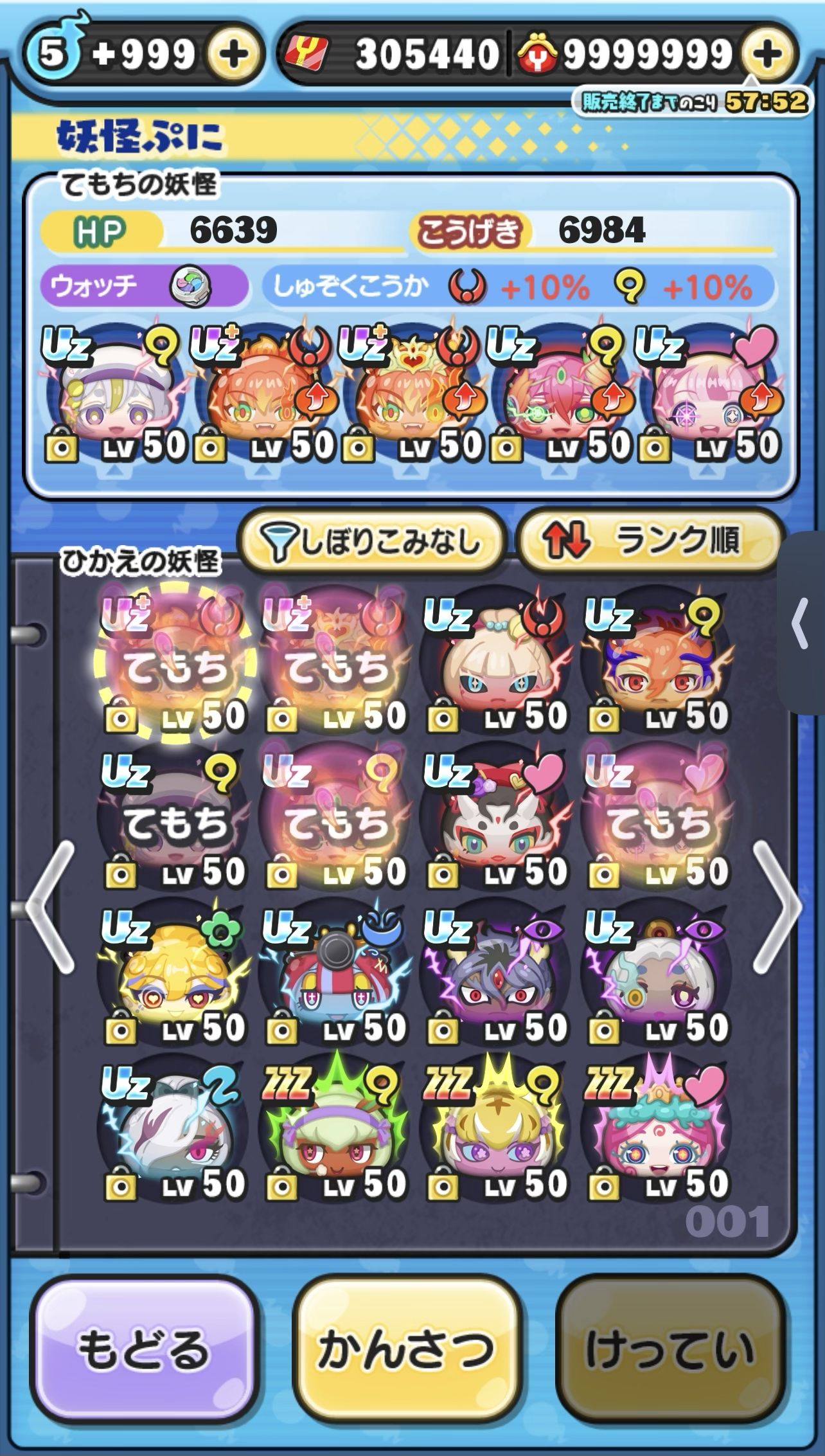Add Y-money with the plus button
Viewport: 825px width, 1456px height.
768,54
